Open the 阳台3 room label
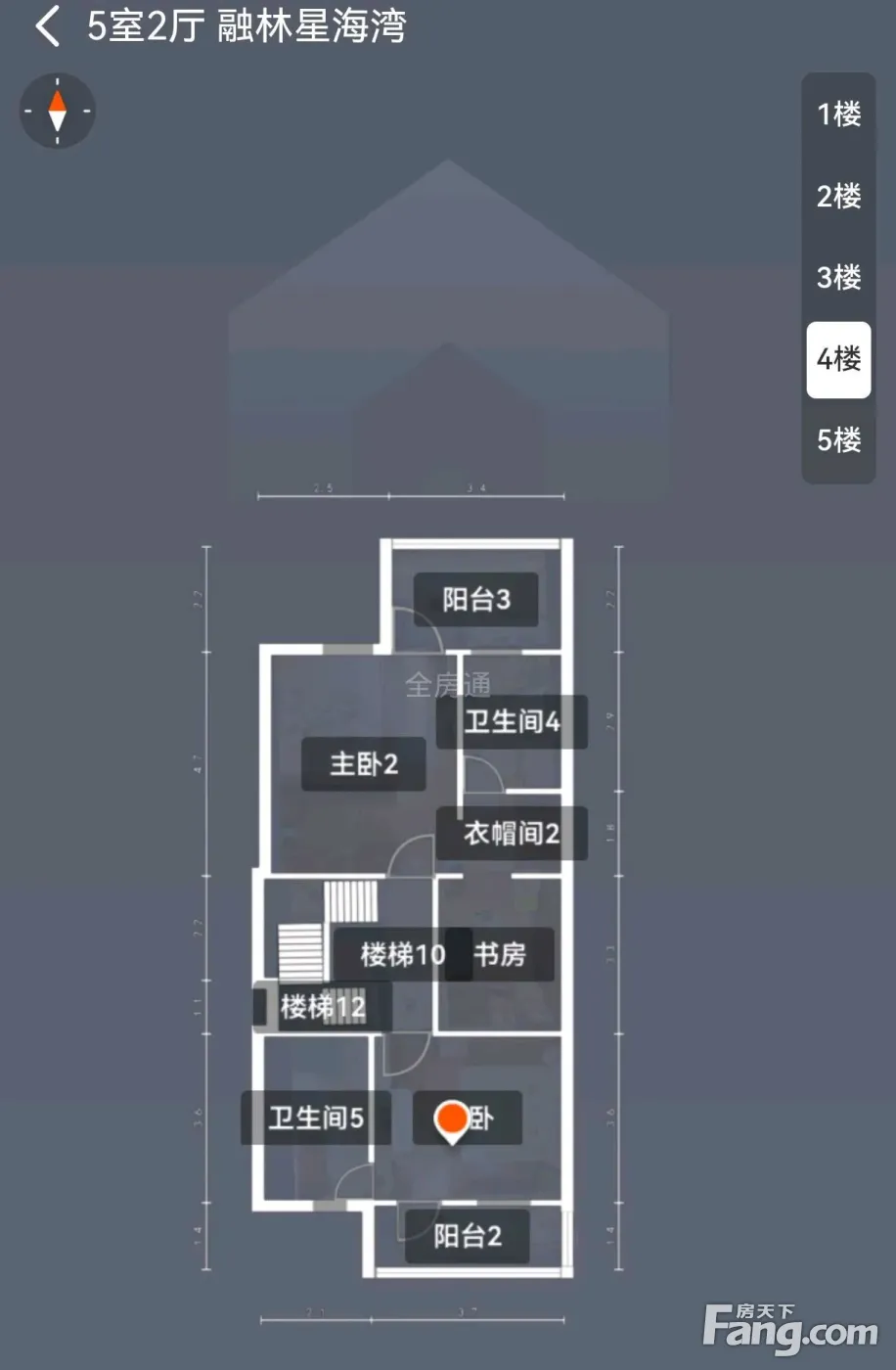The width and height of the screenshot is (896, 1370). tap(475, 599)
